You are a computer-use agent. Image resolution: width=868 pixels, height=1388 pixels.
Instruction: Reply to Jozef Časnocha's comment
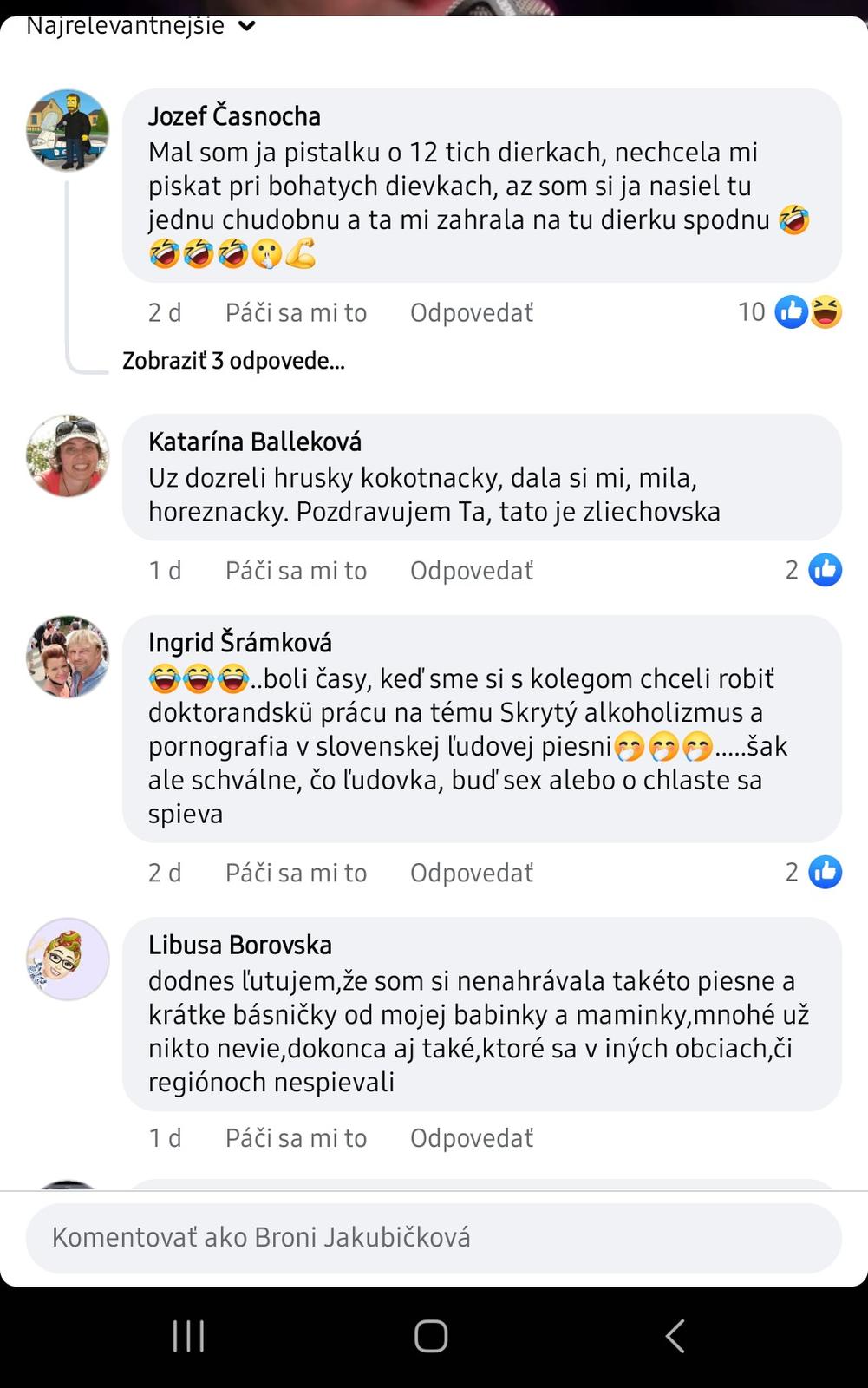[471, 312]
